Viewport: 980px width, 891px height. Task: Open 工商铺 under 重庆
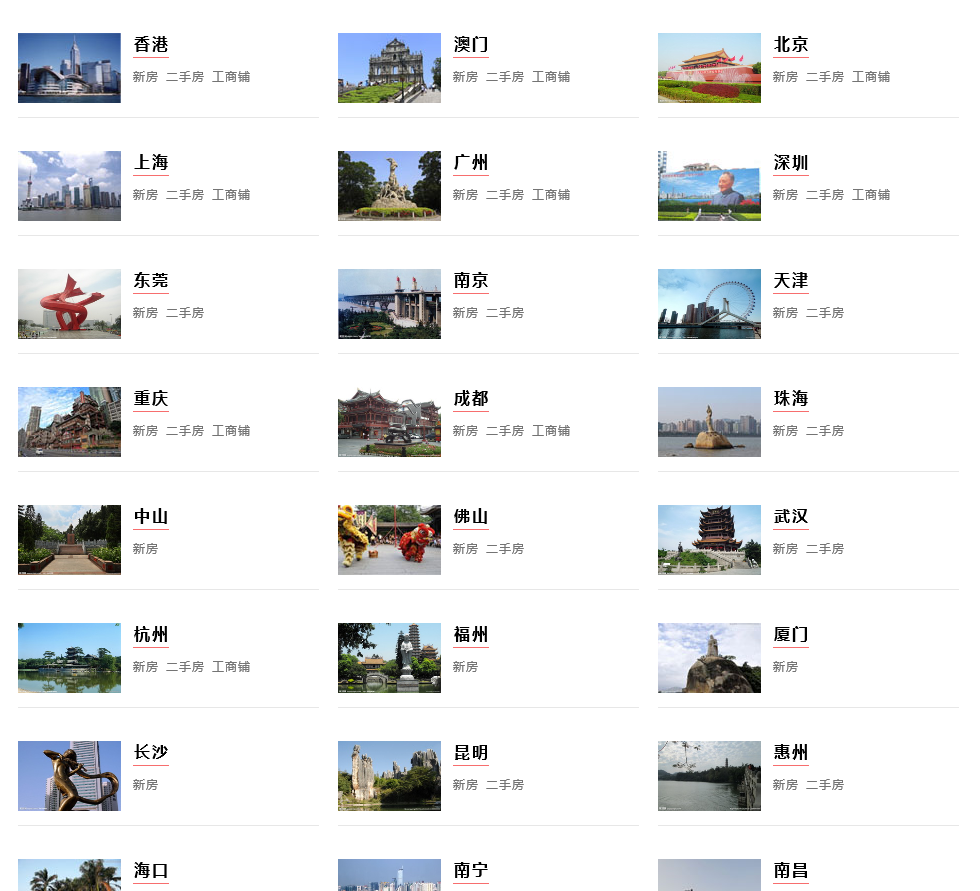tap(231, 431)
